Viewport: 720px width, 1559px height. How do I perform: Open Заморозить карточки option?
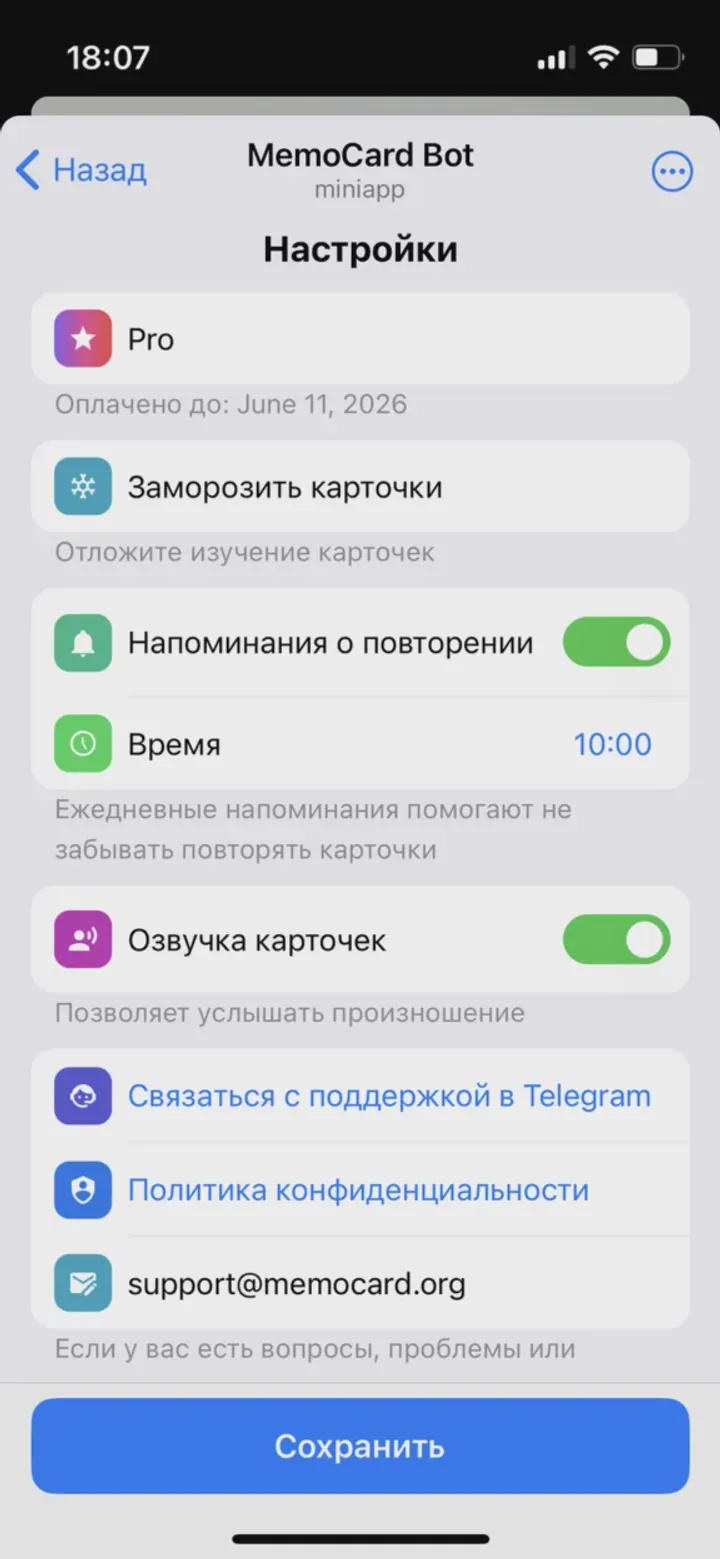click(x=360, y=487)
